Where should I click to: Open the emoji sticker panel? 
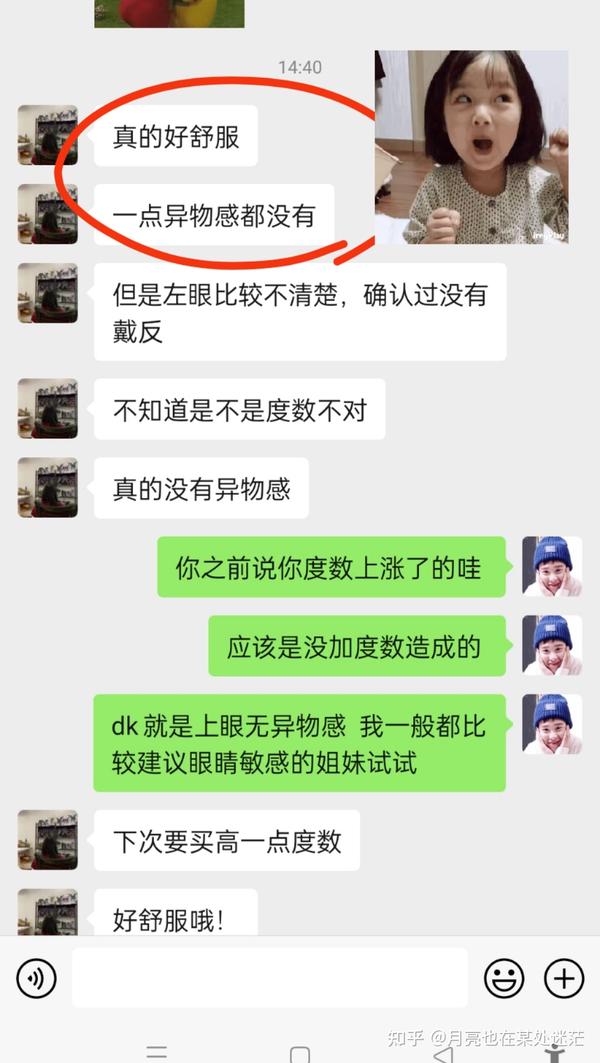coord(504,977)
